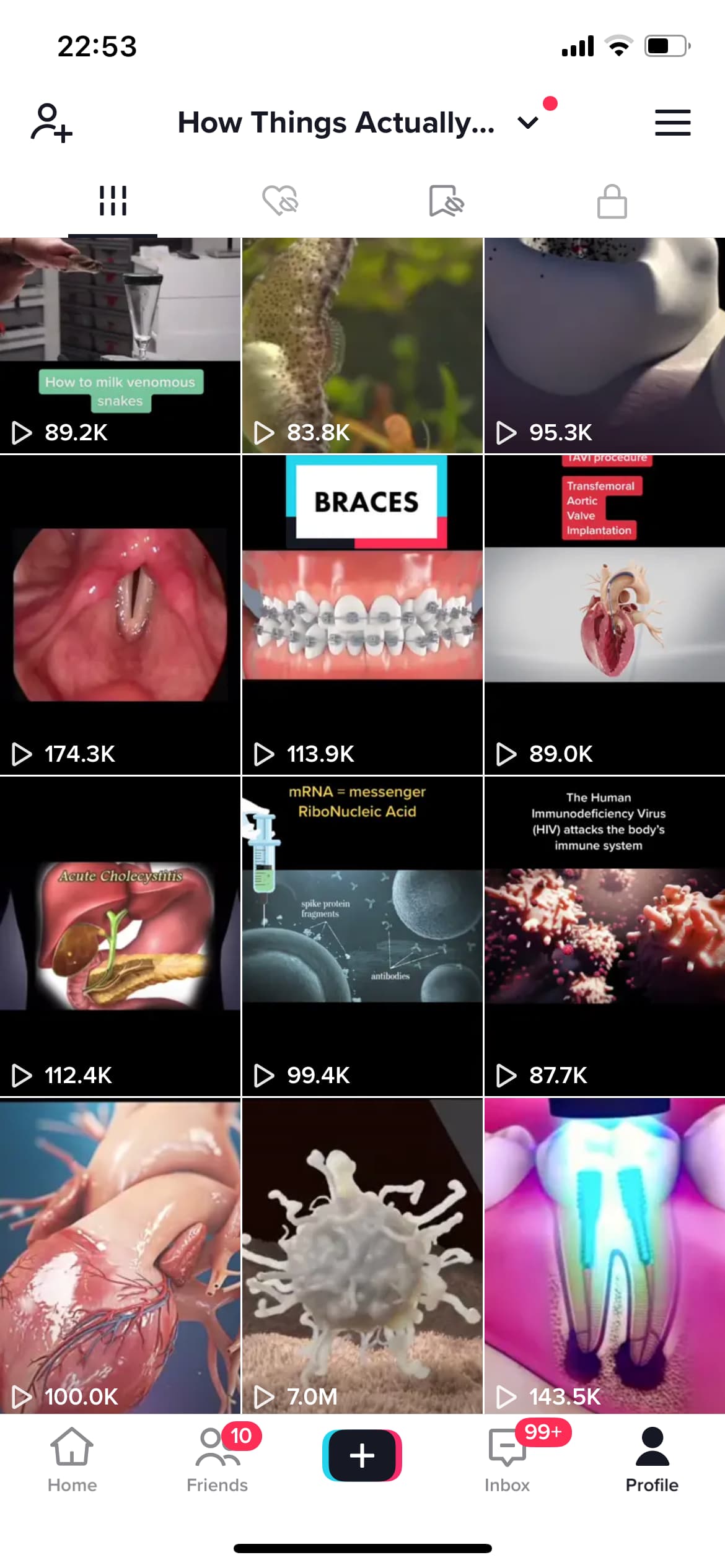Image resolution: width=725 pixels, height=1568 pixels.
Task: Open the milk venomous snakes video
Action: coord(120,346)
